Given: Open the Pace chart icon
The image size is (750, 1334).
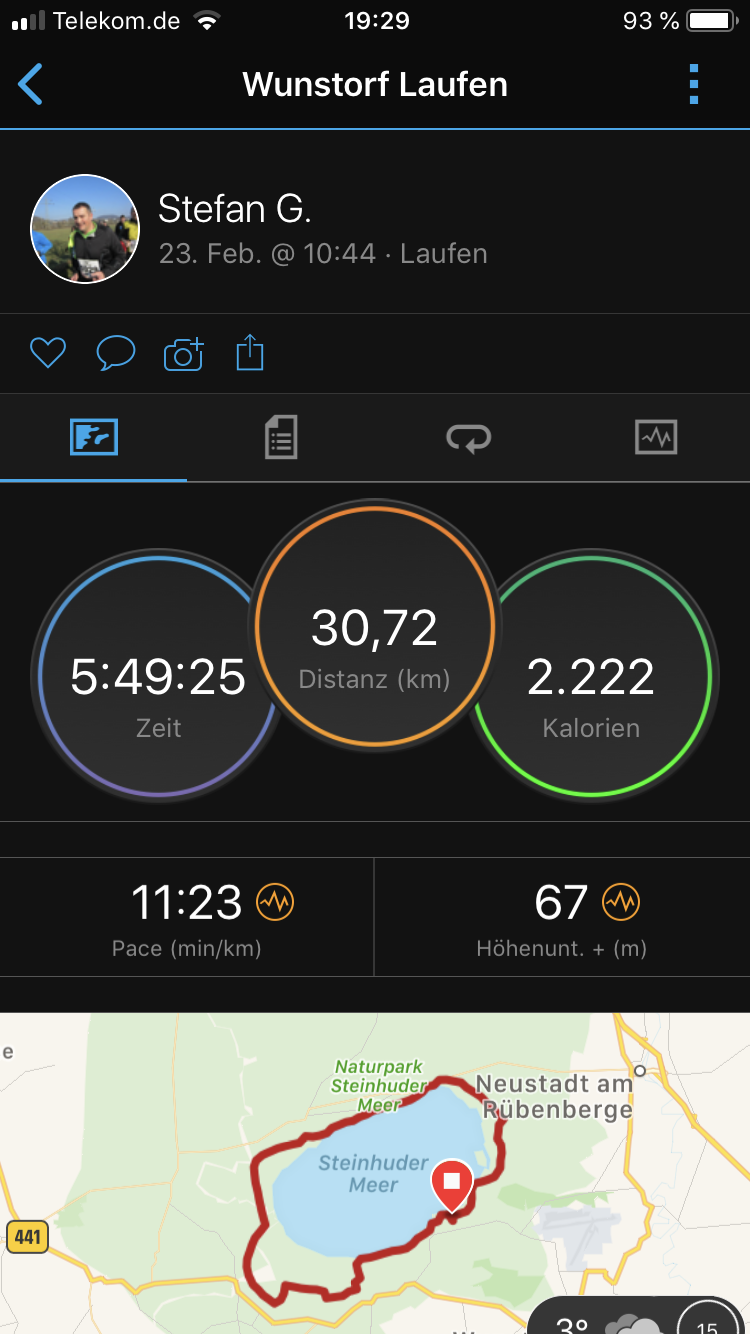Looking at the screenshot, I should (x=275, y=903).
